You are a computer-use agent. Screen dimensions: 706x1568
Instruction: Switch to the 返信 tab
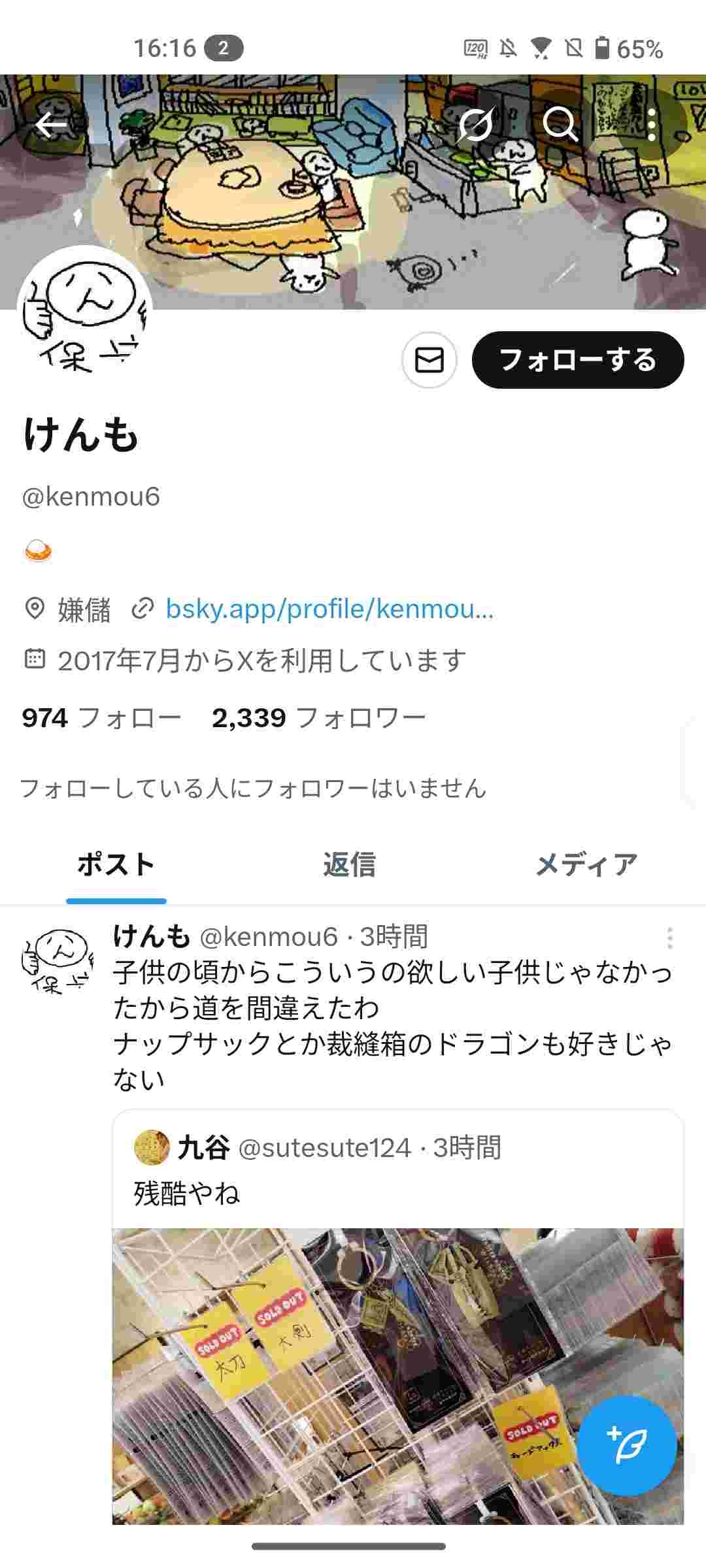[x=350, y=864]
